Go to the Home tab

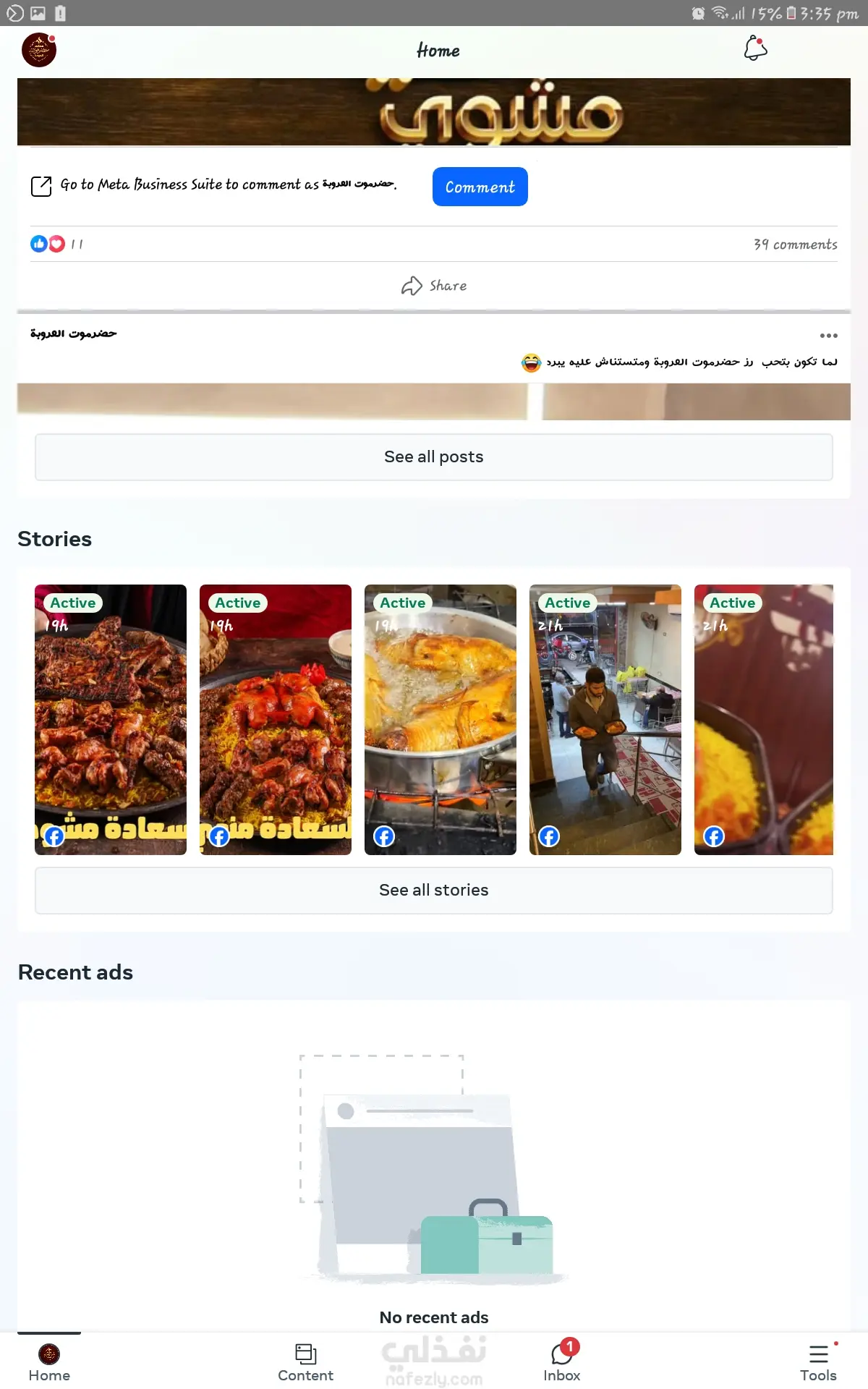tap(49, 1362)
